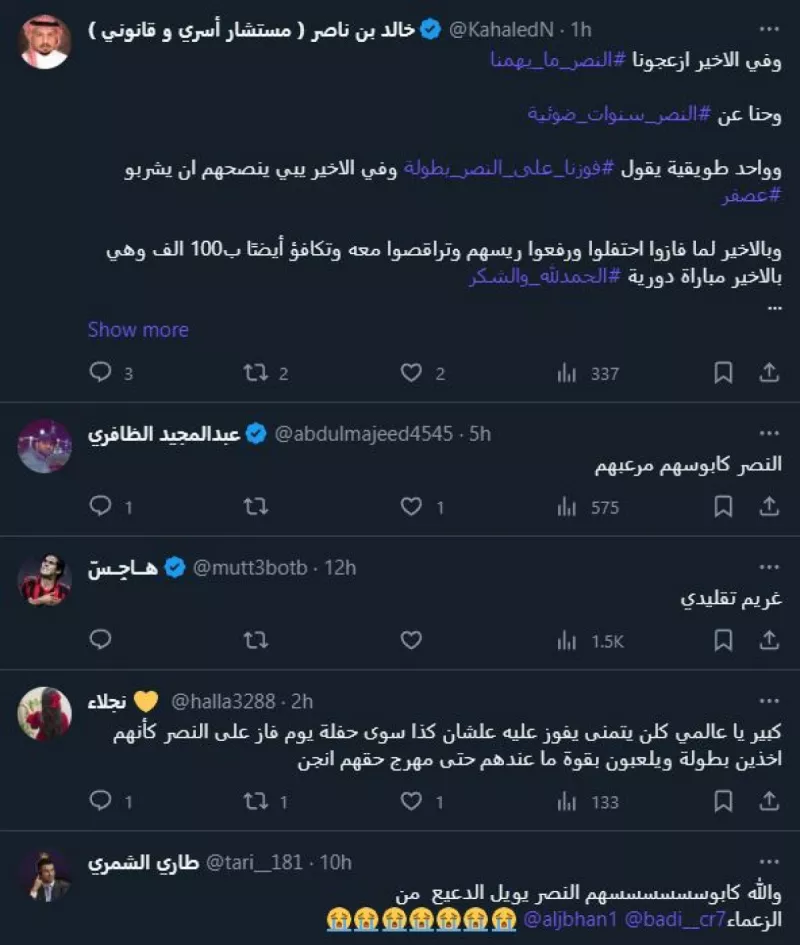Open the share icon on خالد بن ناصر's tweet
The width and height of the screenshot is (800, 945).
769,371
